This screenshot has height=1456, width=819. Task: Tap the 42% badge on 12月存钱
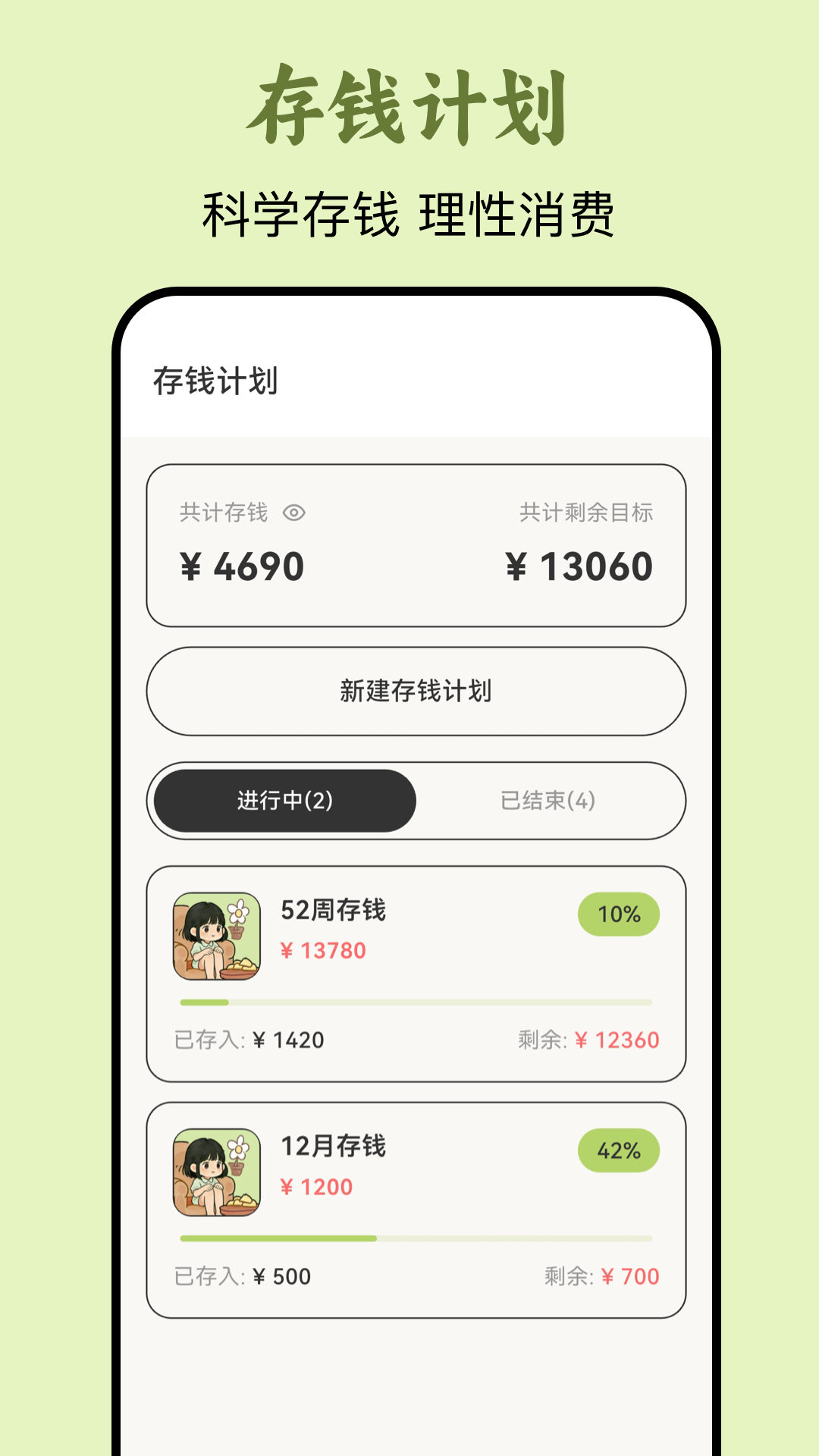[x=618, y=1150]
